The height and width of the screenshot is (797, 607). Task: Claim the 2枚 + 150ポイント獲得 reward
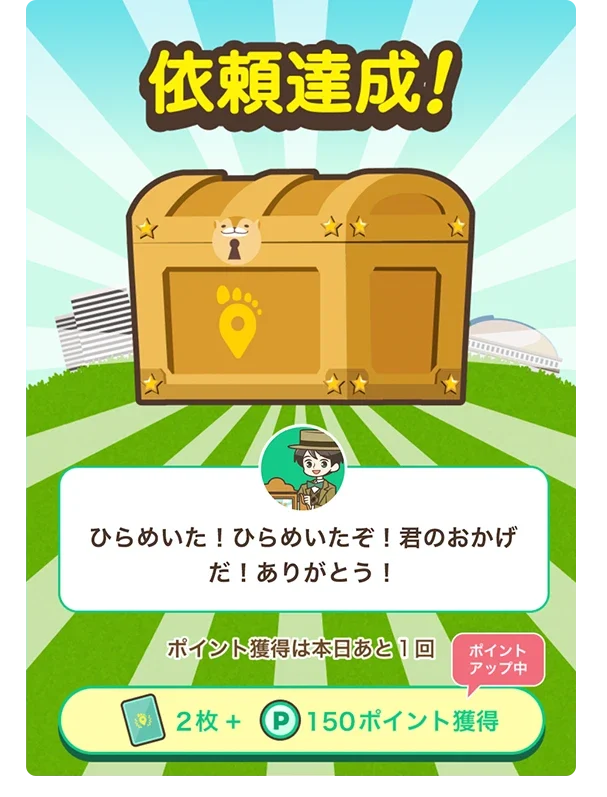pos(302,720)
